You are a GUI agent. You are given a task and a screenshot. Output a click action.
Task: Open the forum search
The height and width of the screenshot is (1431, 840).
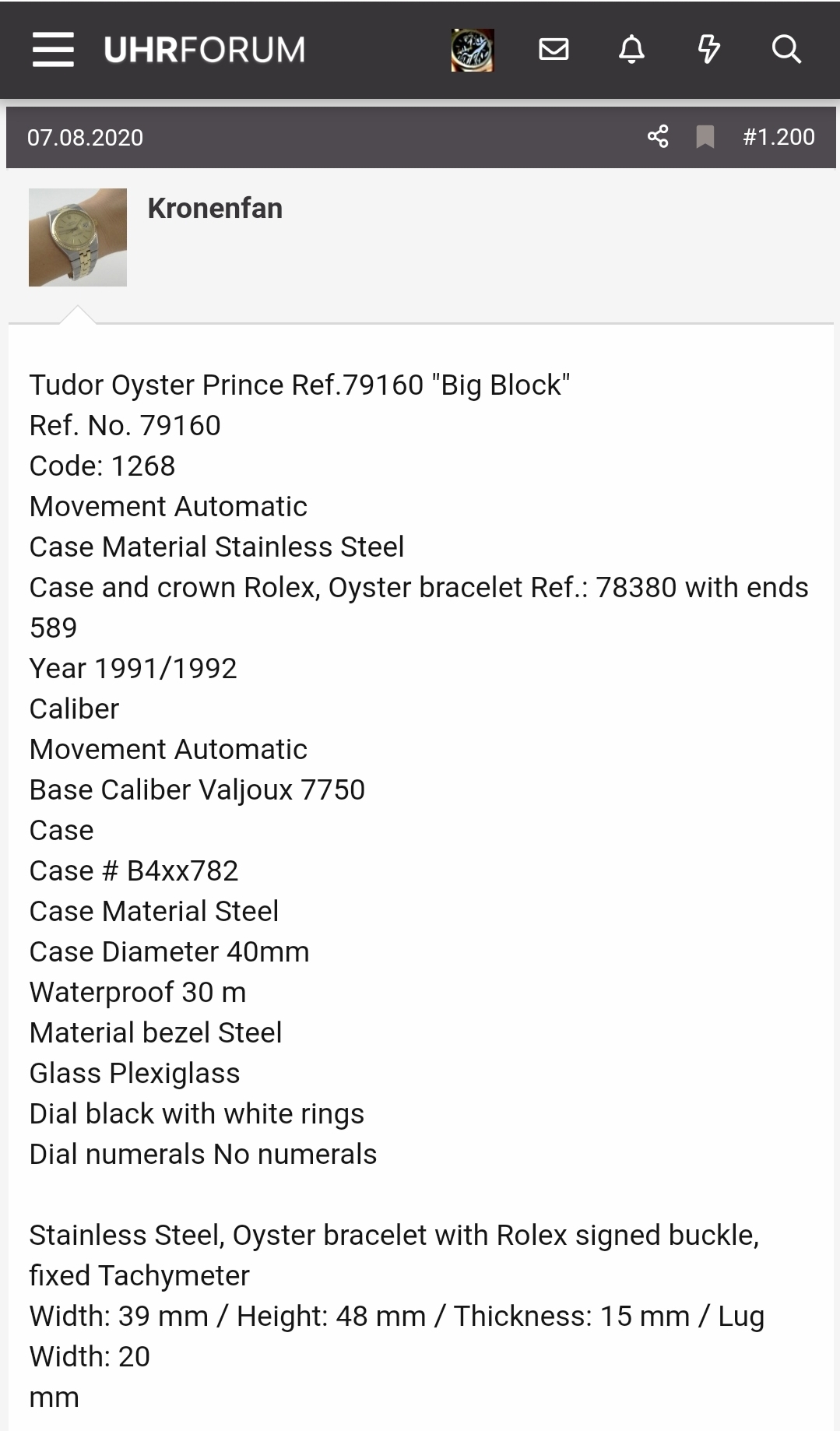coord(786,50)
